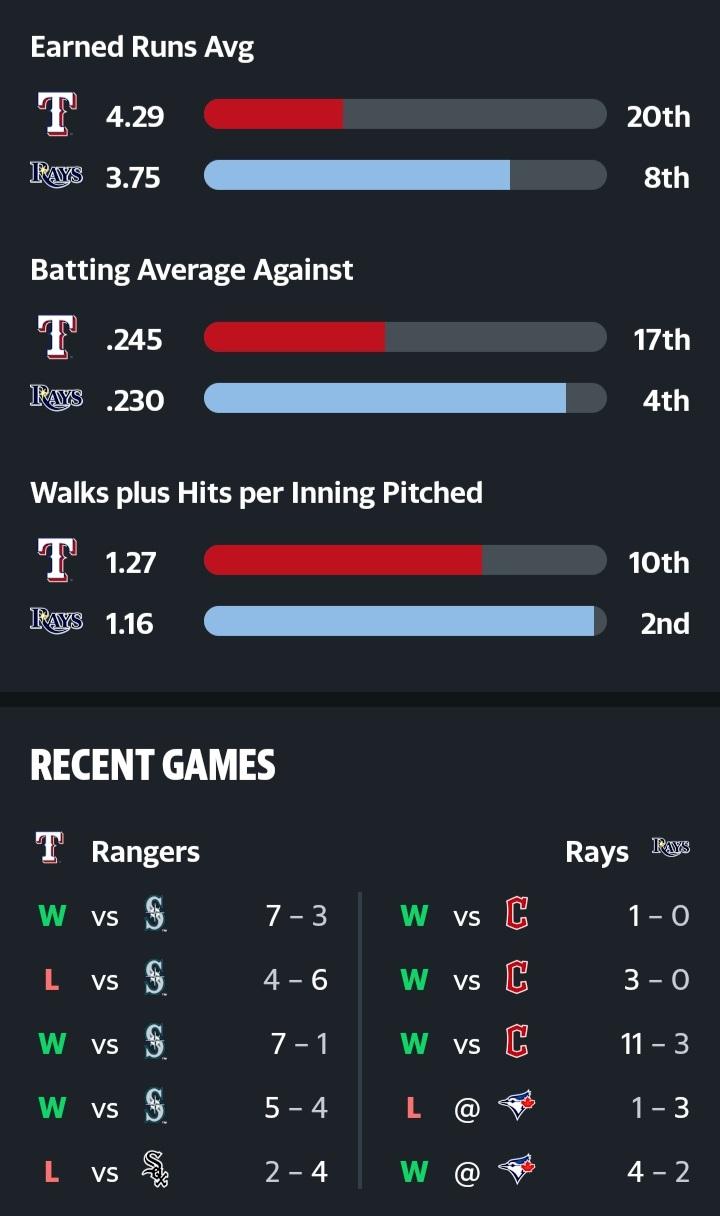Open Rangers' 2 – 4 loss vs White Sox
This screenshot has width=720, height=1216.
182,1172
